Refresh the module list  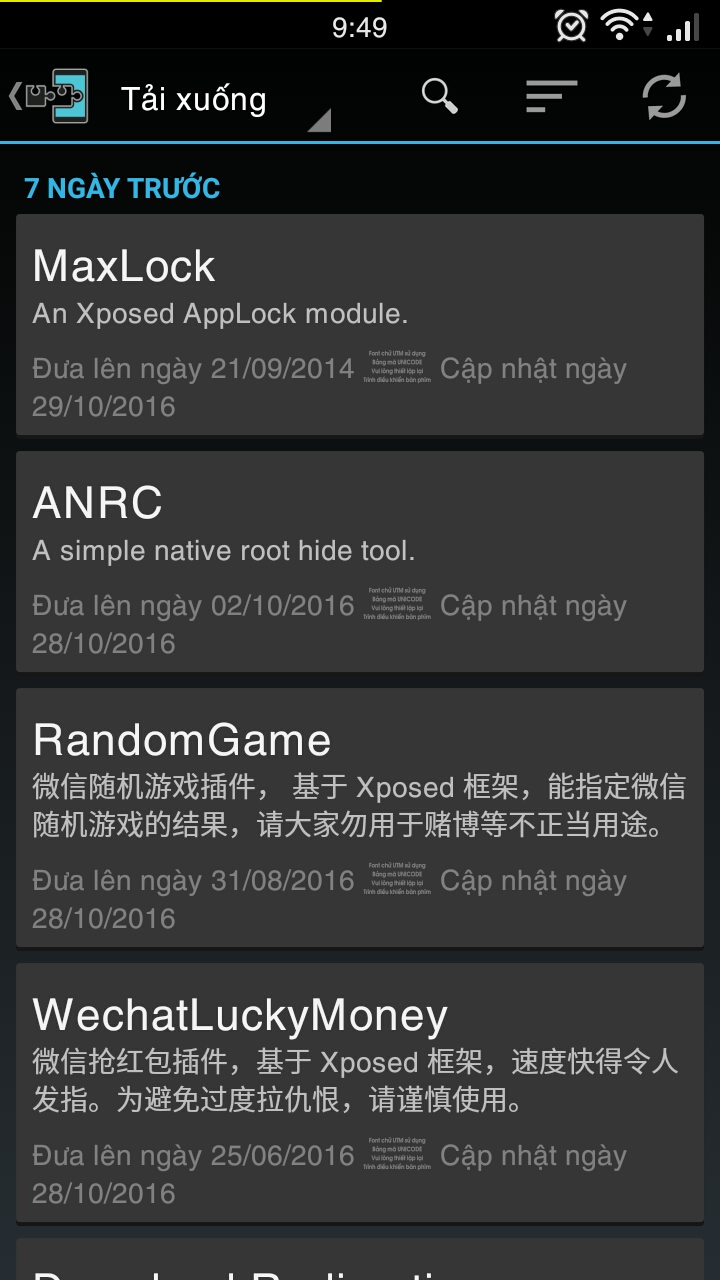pos(664,97)
